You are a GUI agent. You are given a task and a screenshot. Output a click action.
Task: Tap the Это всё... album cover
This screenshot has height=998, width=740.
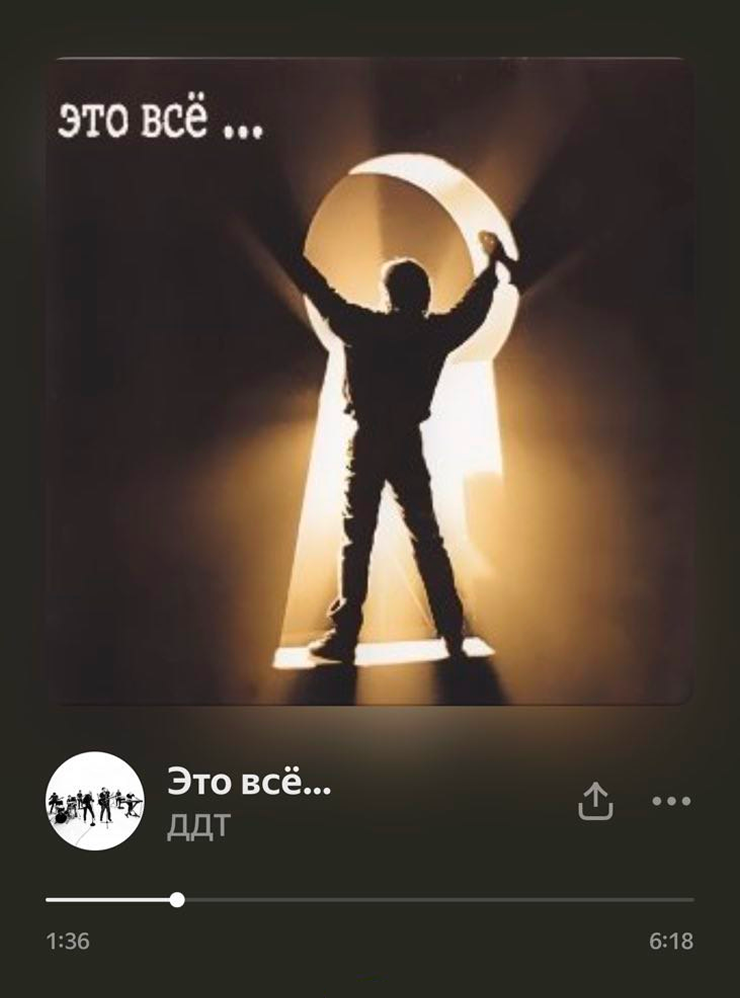[x=369, y=381]
